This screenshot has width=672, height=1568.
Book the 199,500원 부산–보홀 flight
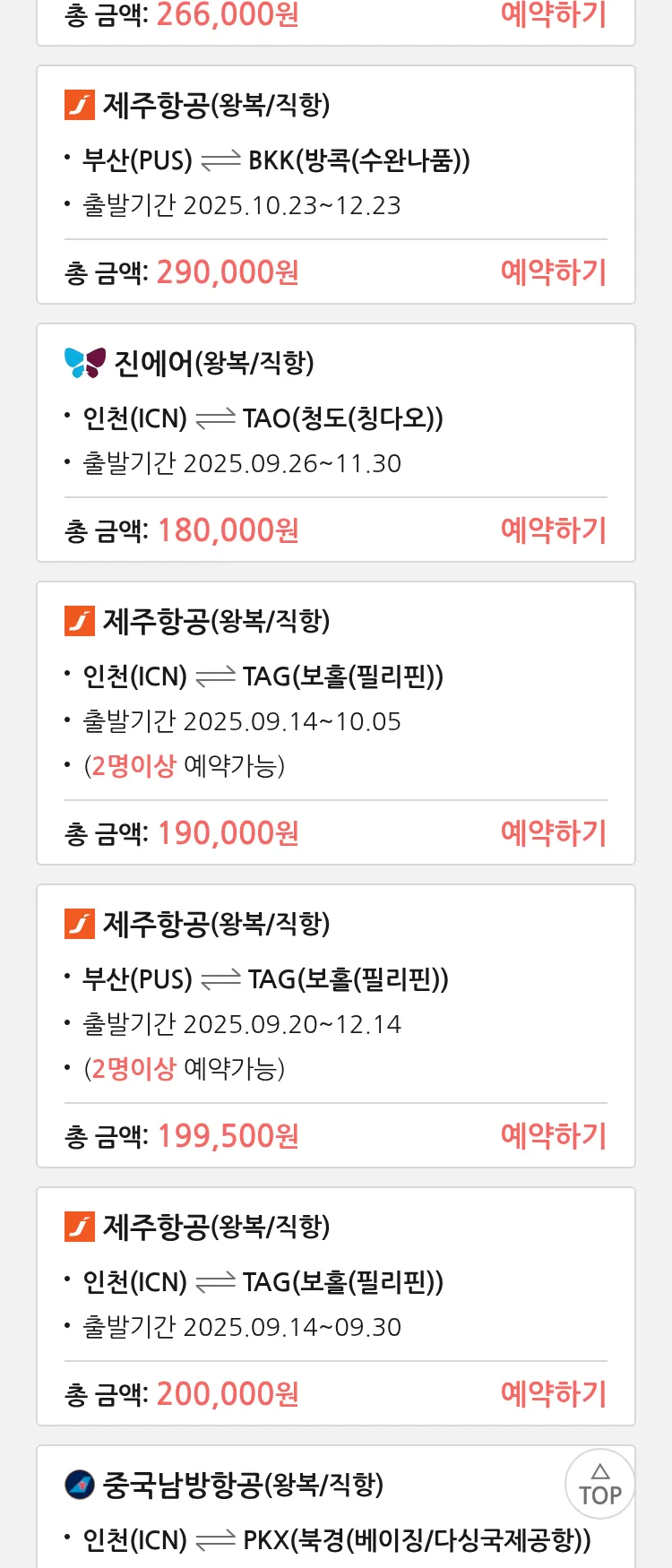click(x=553, y=1135)
